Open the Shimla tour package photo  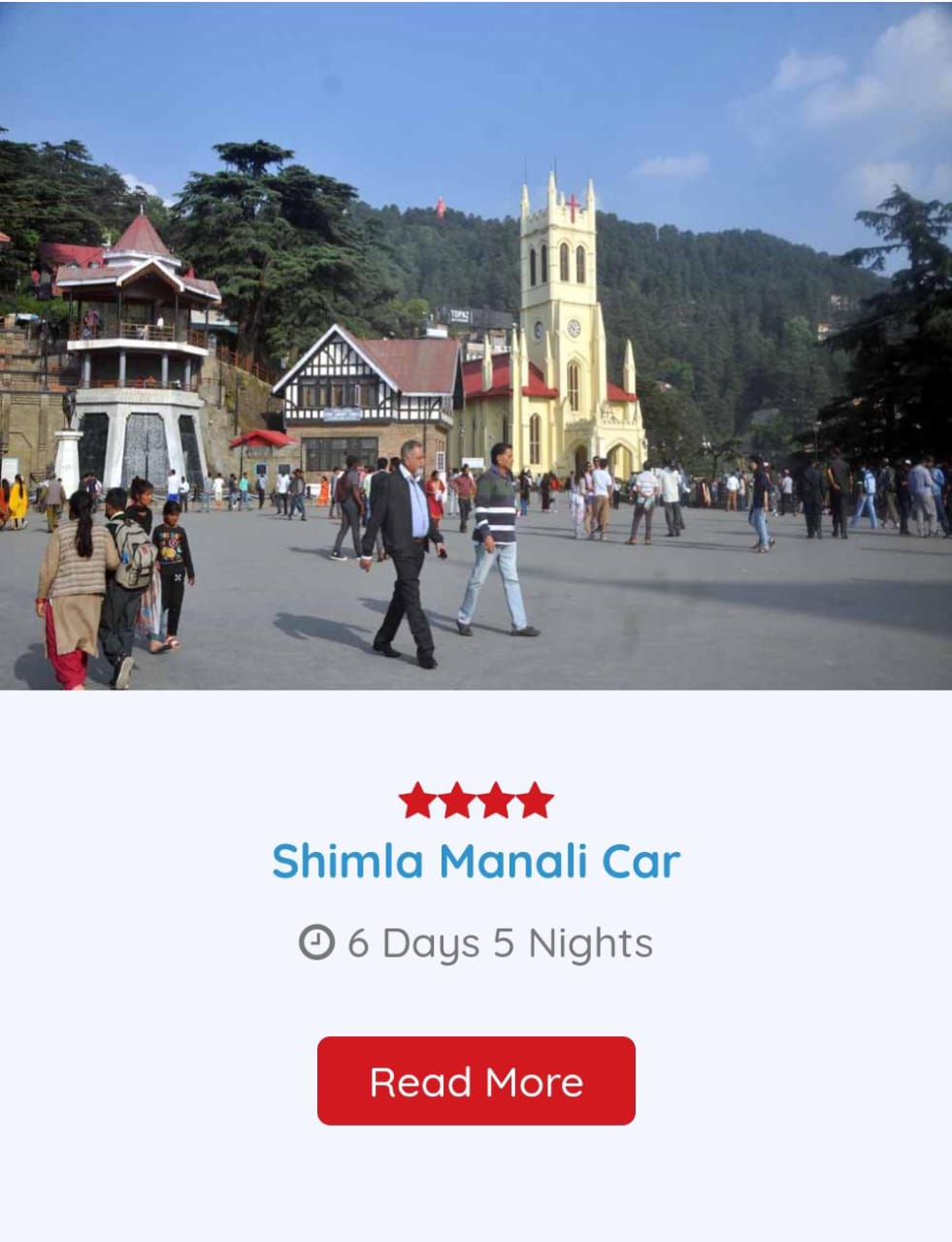[476, 346]
